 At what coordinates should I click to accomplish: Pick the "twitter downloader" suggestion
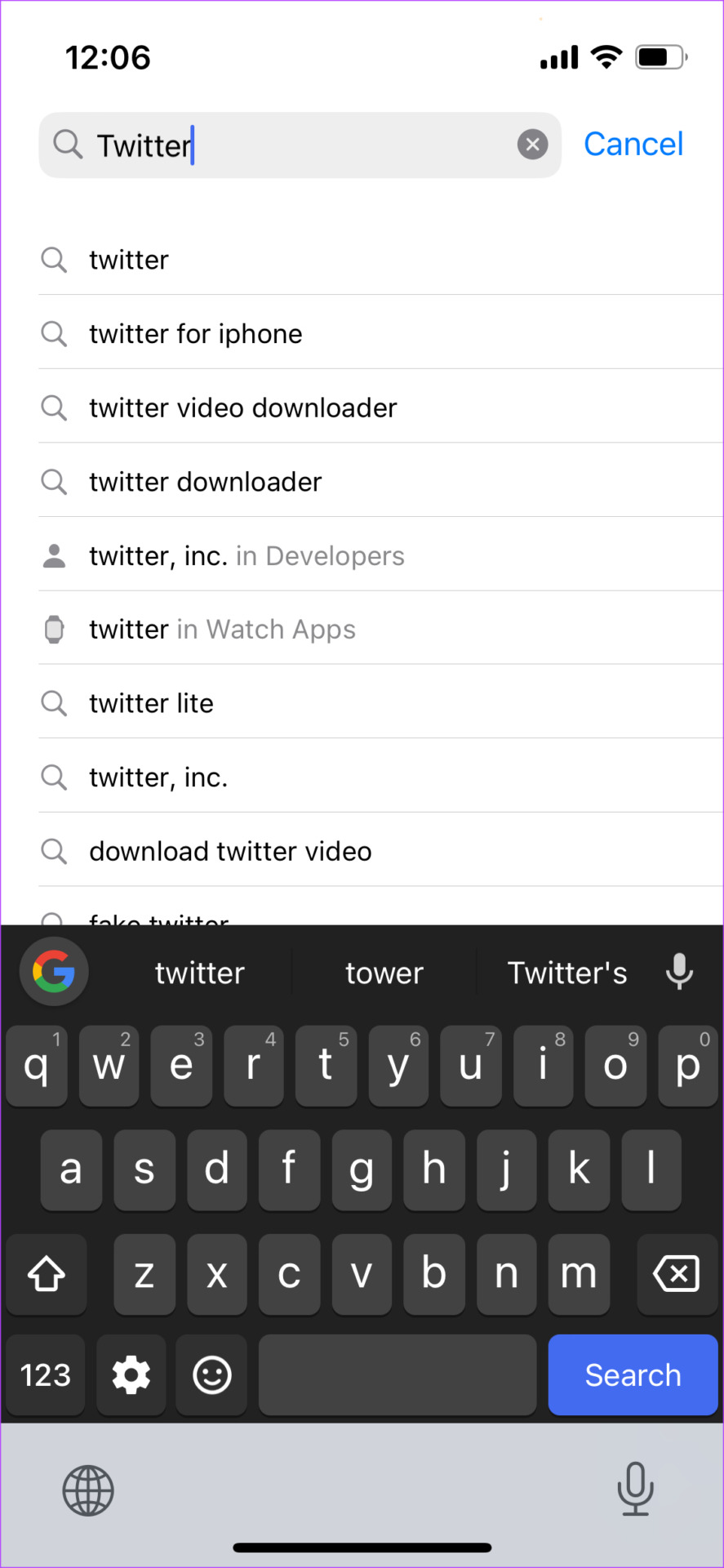380,481
